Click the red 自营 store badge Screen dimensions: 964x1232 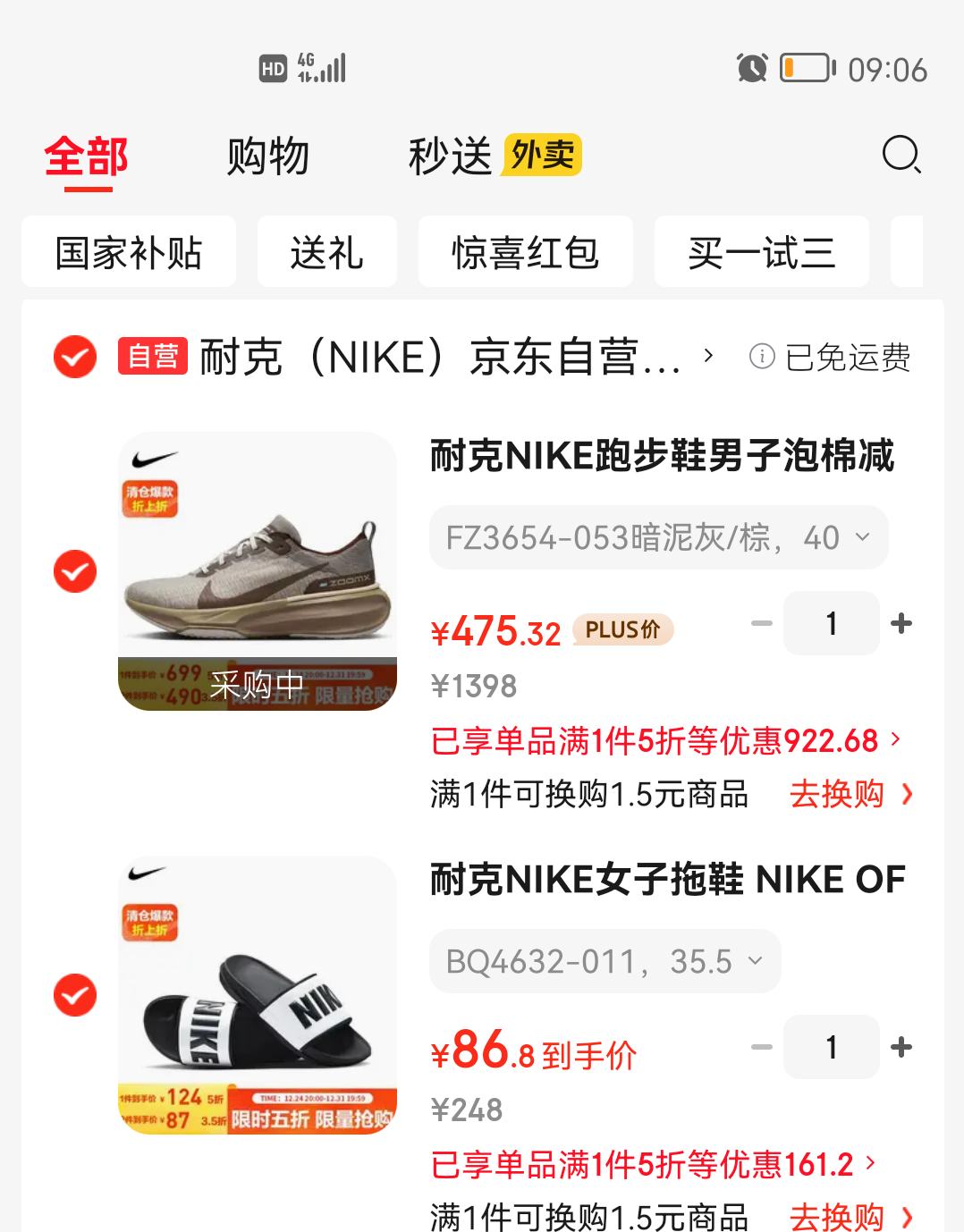pyautogui.click(x=152, y=359)
